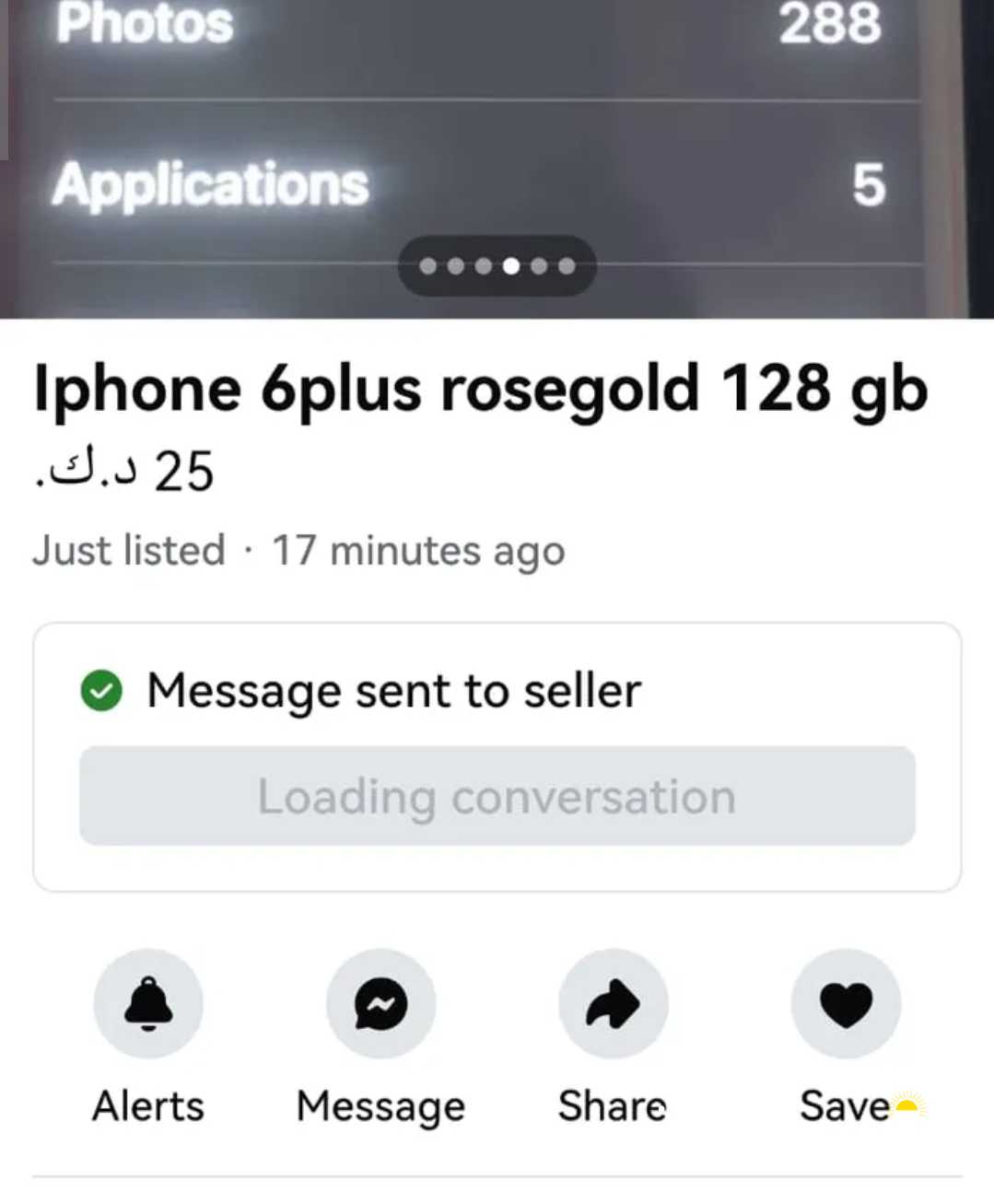Message the seller via Messenger
This screenshot has width=994, height=1204.
click(x=380, y=1004)
